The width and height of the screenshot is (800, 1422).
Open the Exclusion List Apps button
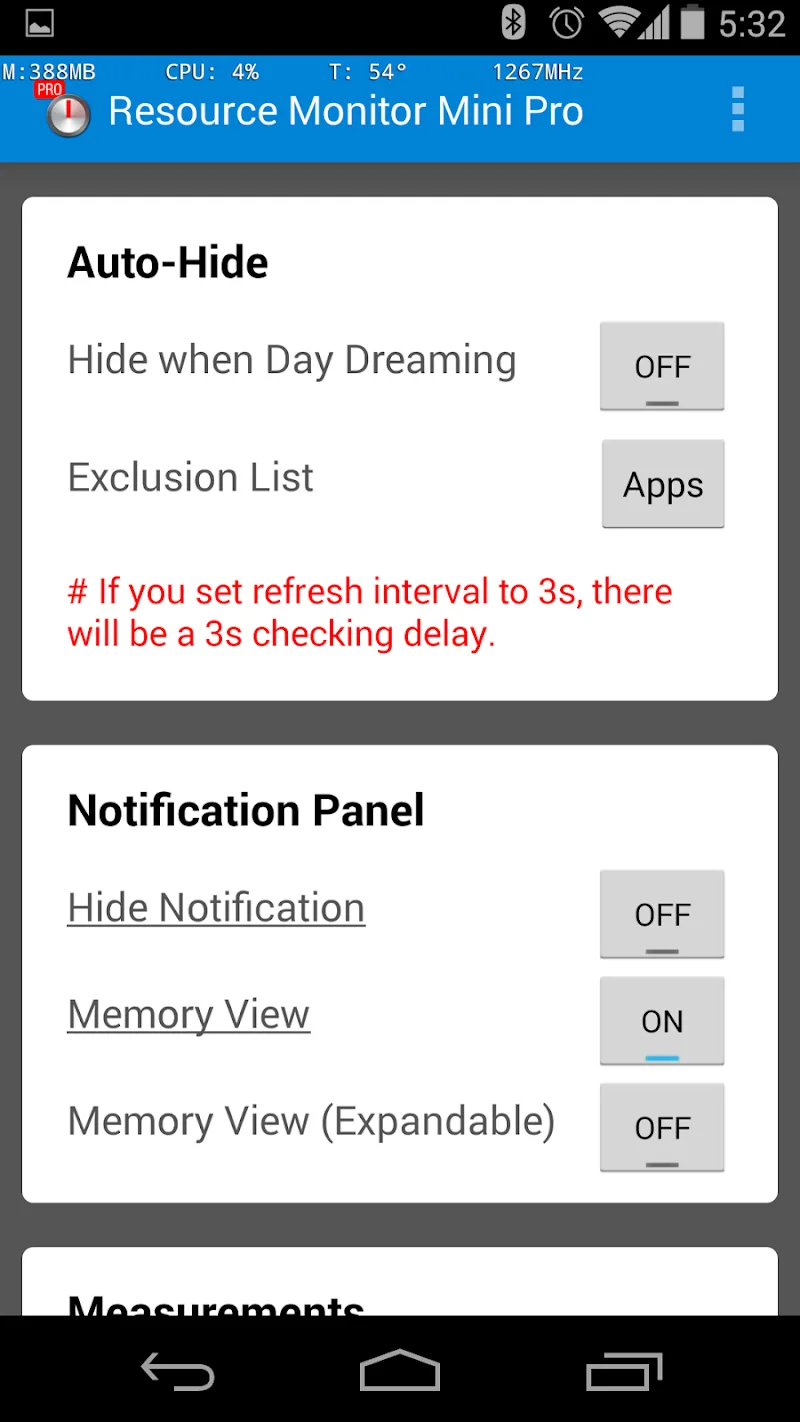(663, 484)
